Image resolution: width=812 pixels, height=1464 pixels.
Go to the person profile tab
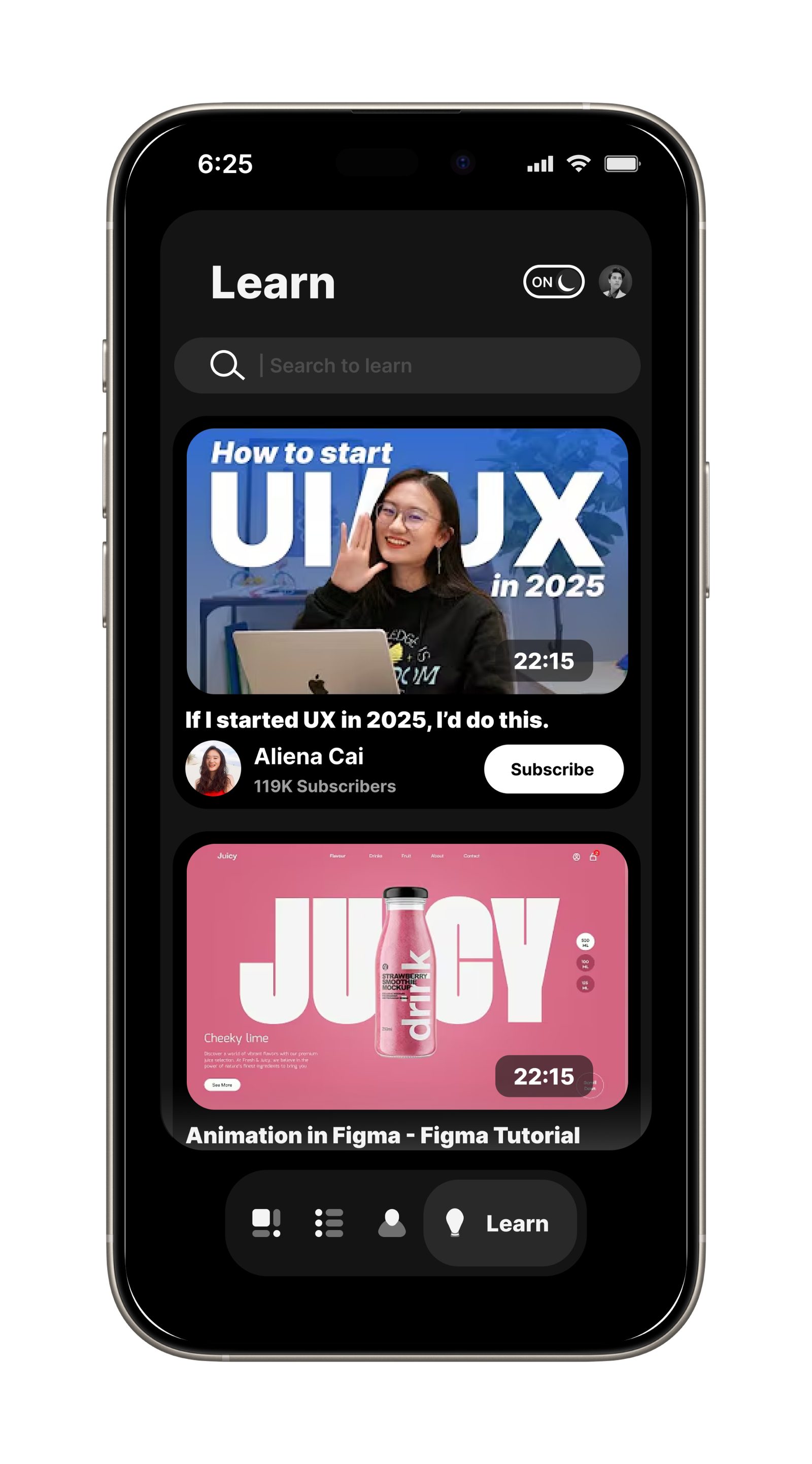(x=391, y=1222)
